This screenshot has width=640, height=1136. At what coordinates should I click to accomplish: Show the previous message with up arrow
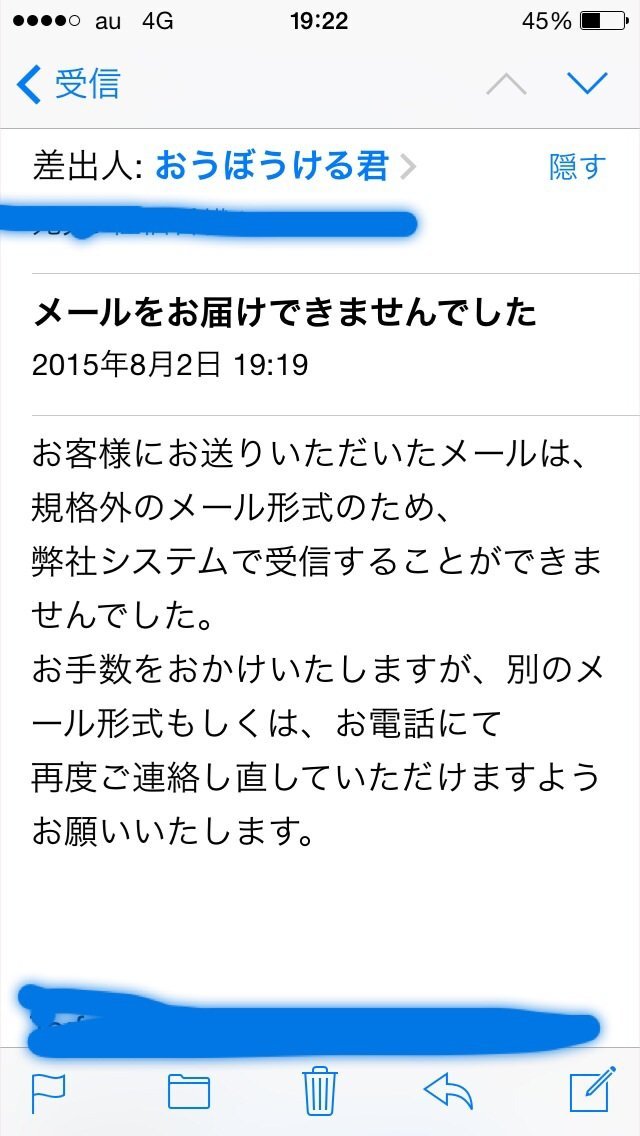506,84
